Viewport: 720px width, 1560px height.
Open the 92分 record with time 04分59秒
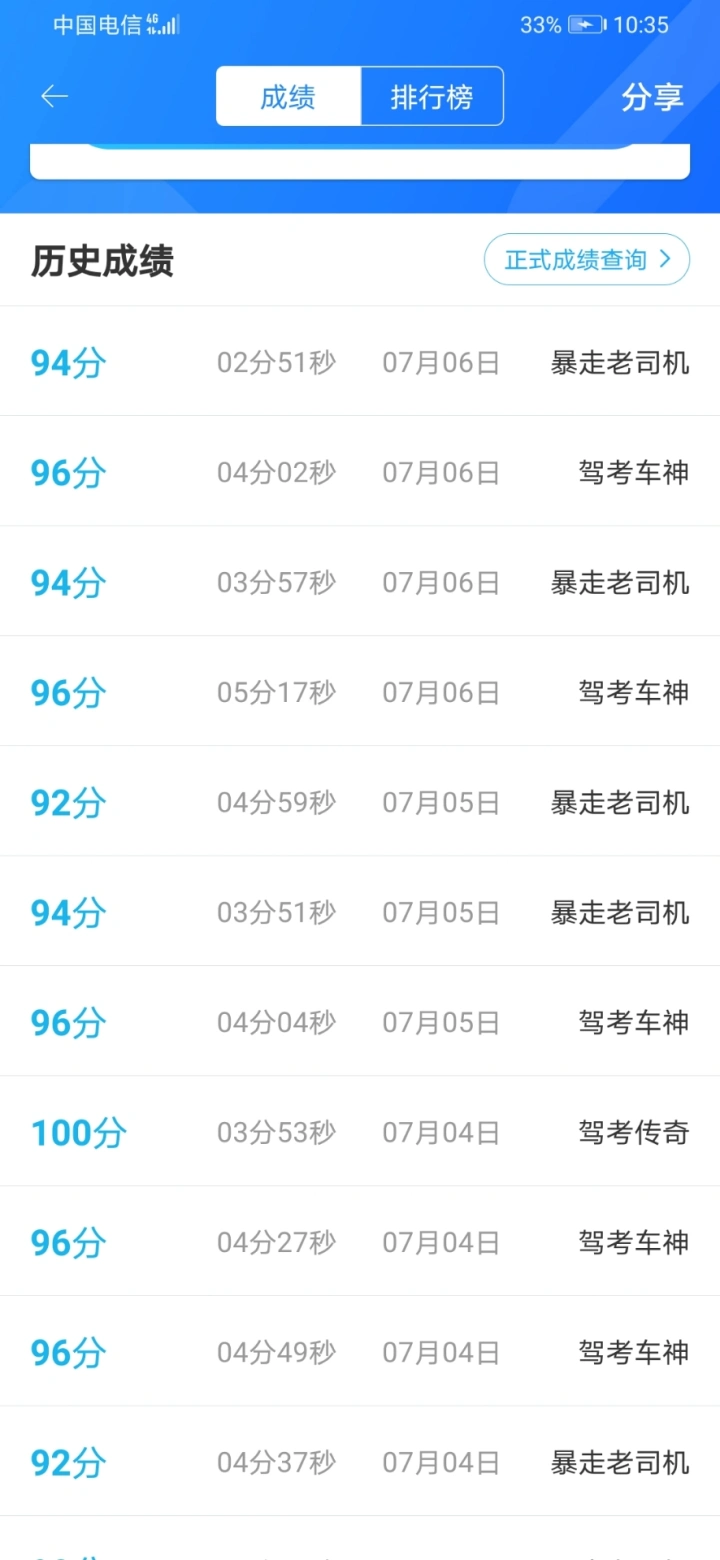click(360, 801)
